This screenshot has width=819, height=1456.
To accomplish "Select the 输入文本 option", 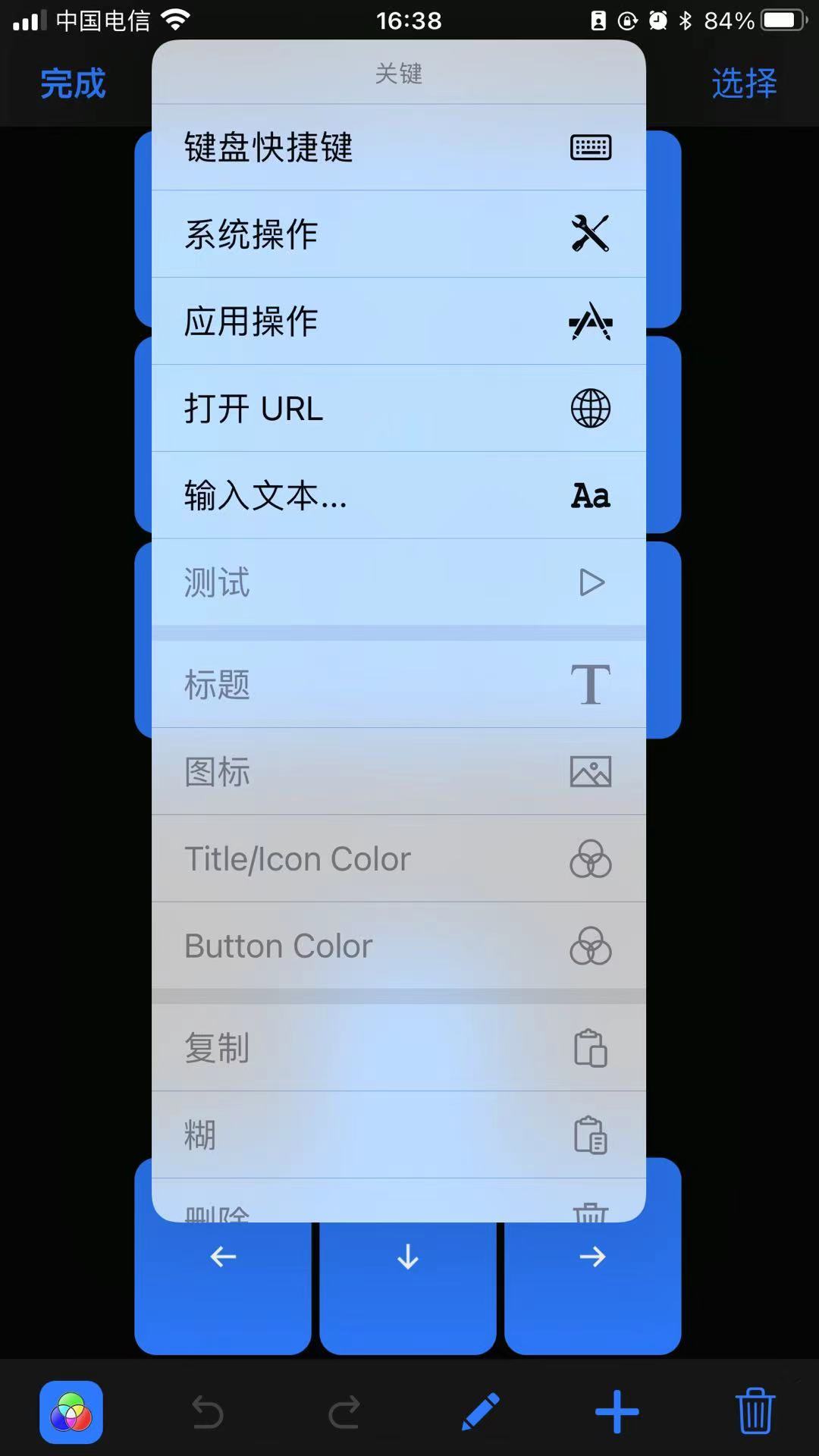I will click(x=399, y=496).
